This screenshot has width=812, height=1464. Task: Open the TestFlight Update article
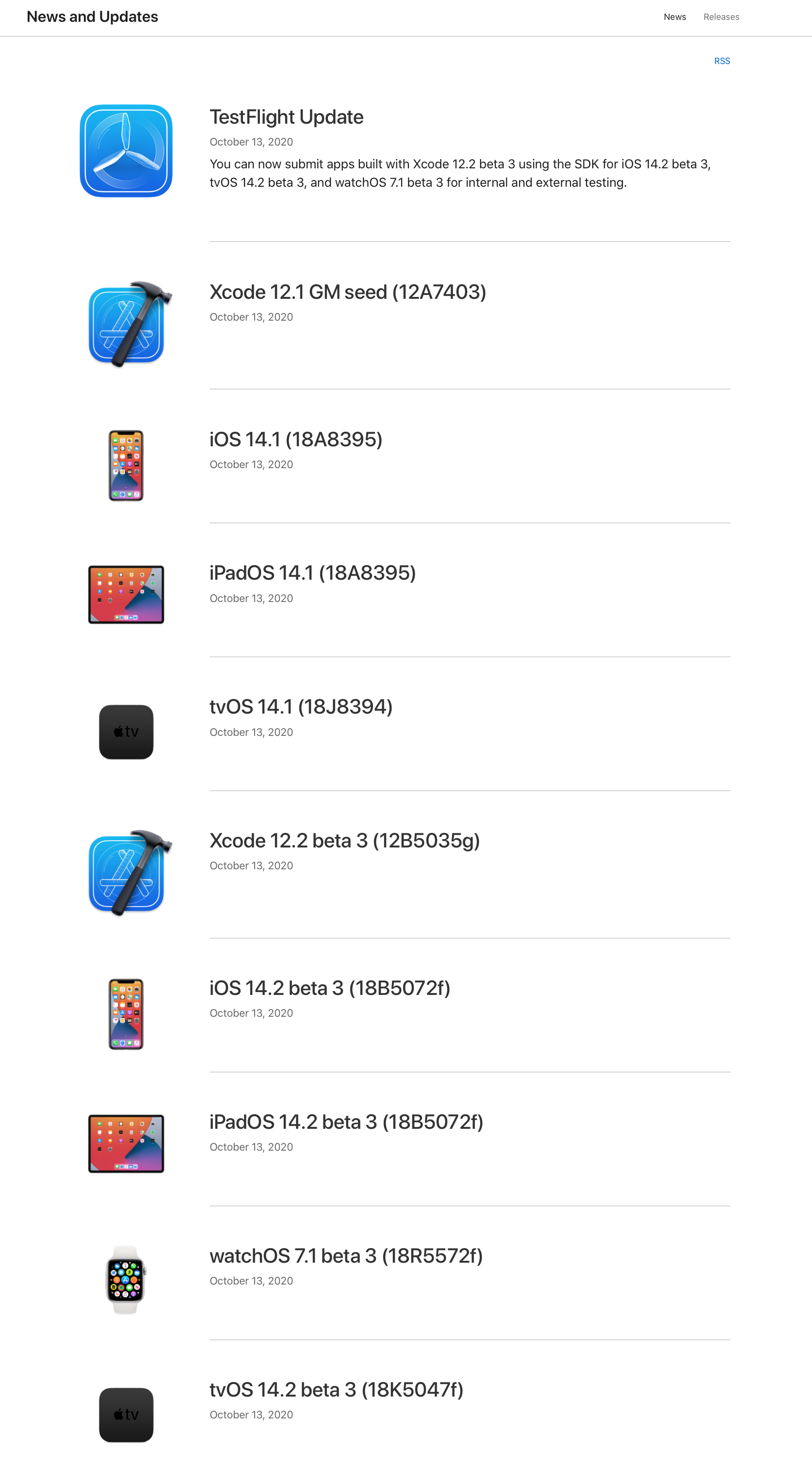pos(286,117)
